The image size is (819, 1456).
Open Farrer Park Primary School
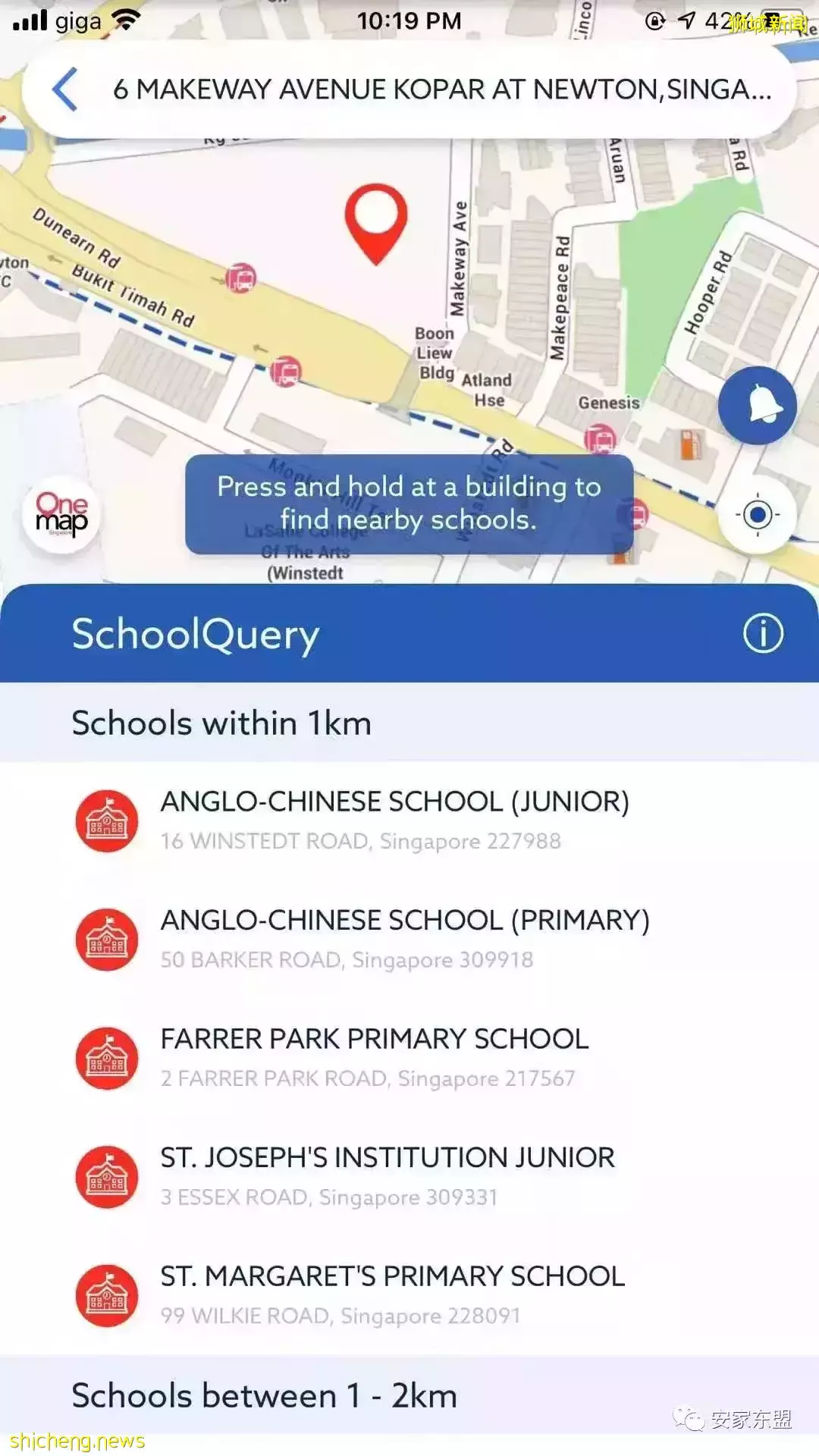(409, 1058)
